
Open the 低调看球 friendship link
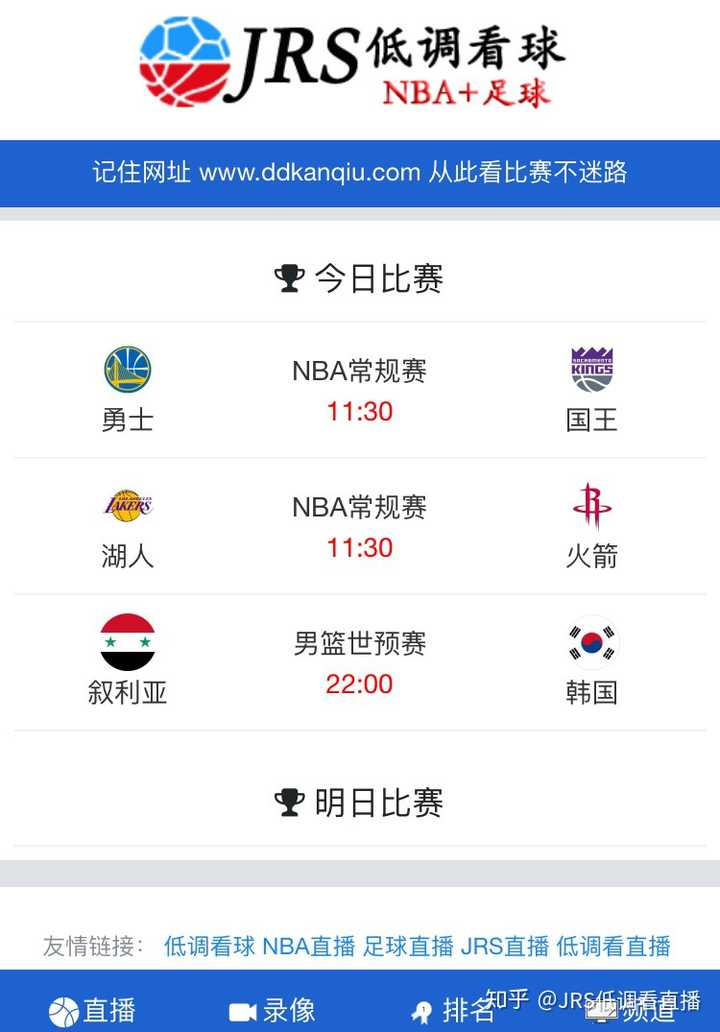203,948
